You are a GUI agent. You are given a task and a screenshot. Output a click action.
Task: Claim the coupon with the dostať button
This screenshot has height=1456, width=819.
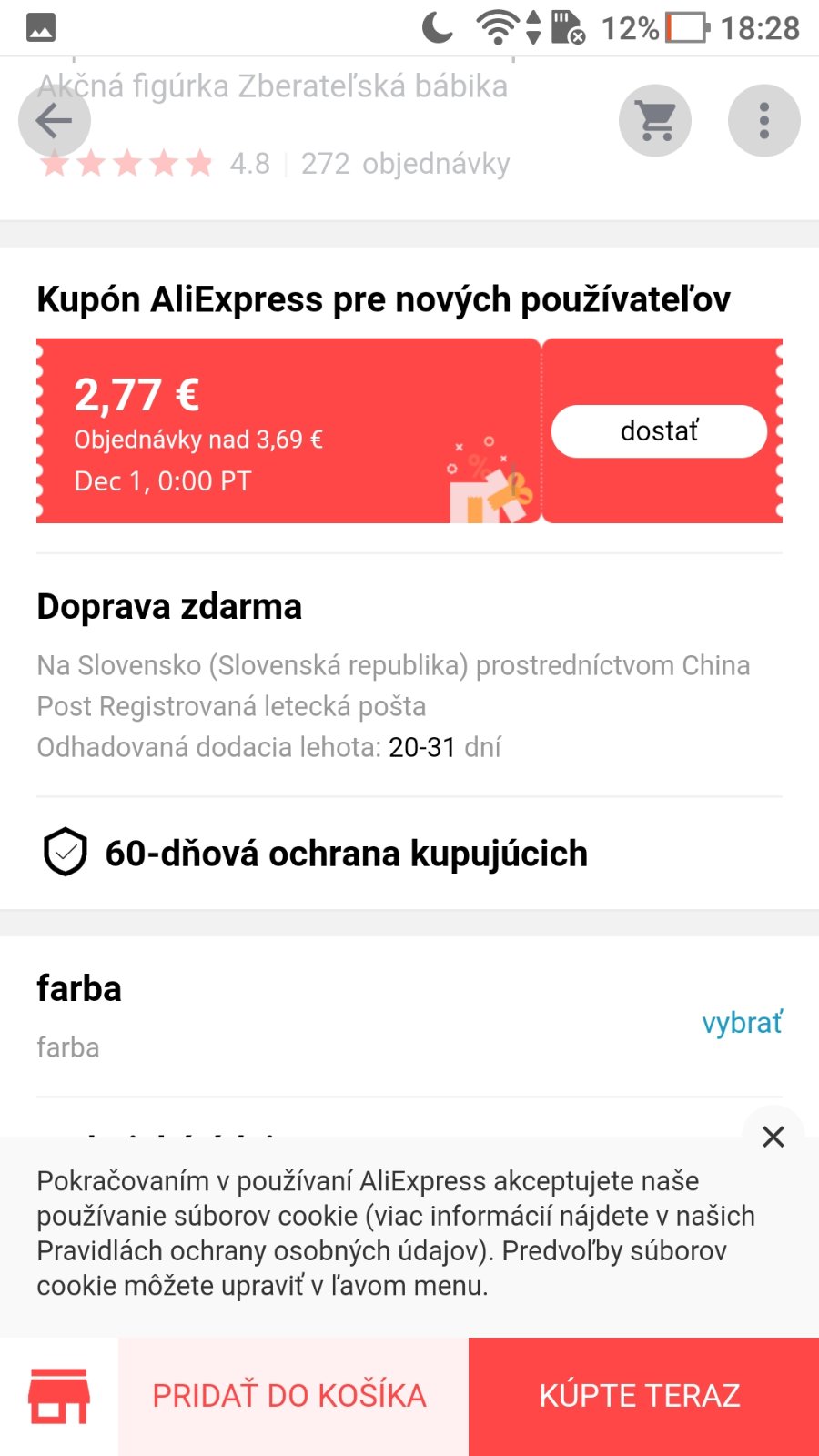659,431
